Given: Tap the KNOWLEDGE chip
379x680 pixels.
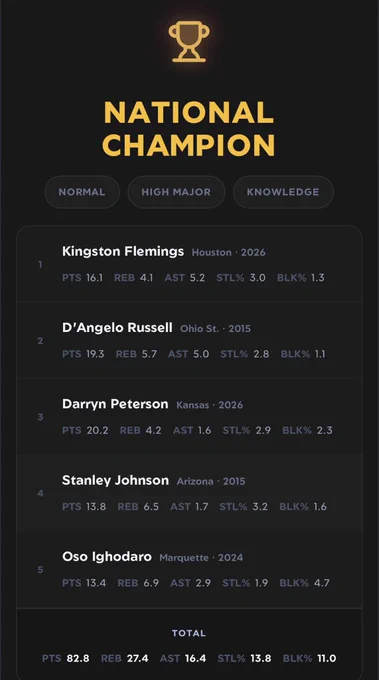Looking at the screenshot, I should pyautogui.click(x=283, y=192).
